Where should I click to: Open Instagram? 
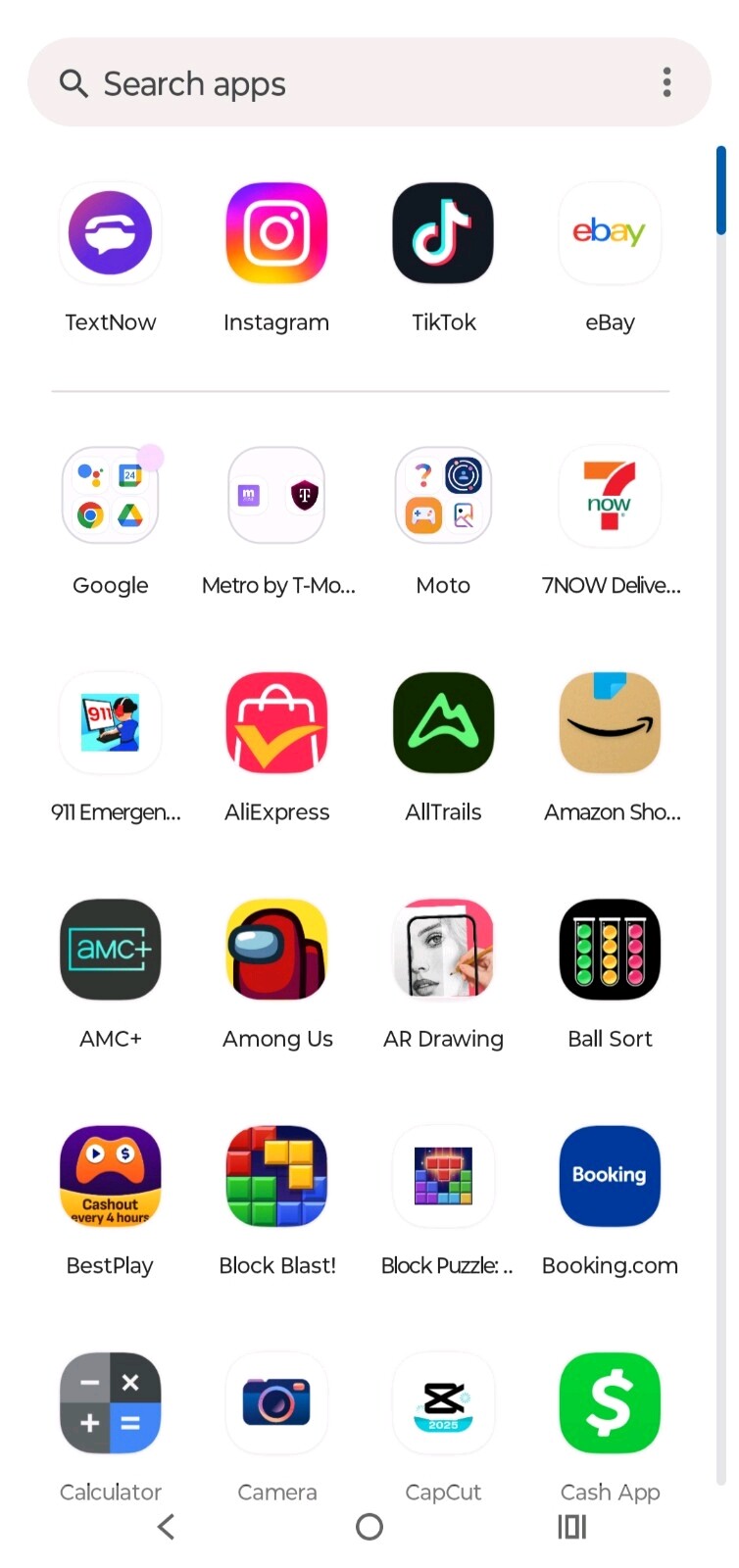(276, 233)
